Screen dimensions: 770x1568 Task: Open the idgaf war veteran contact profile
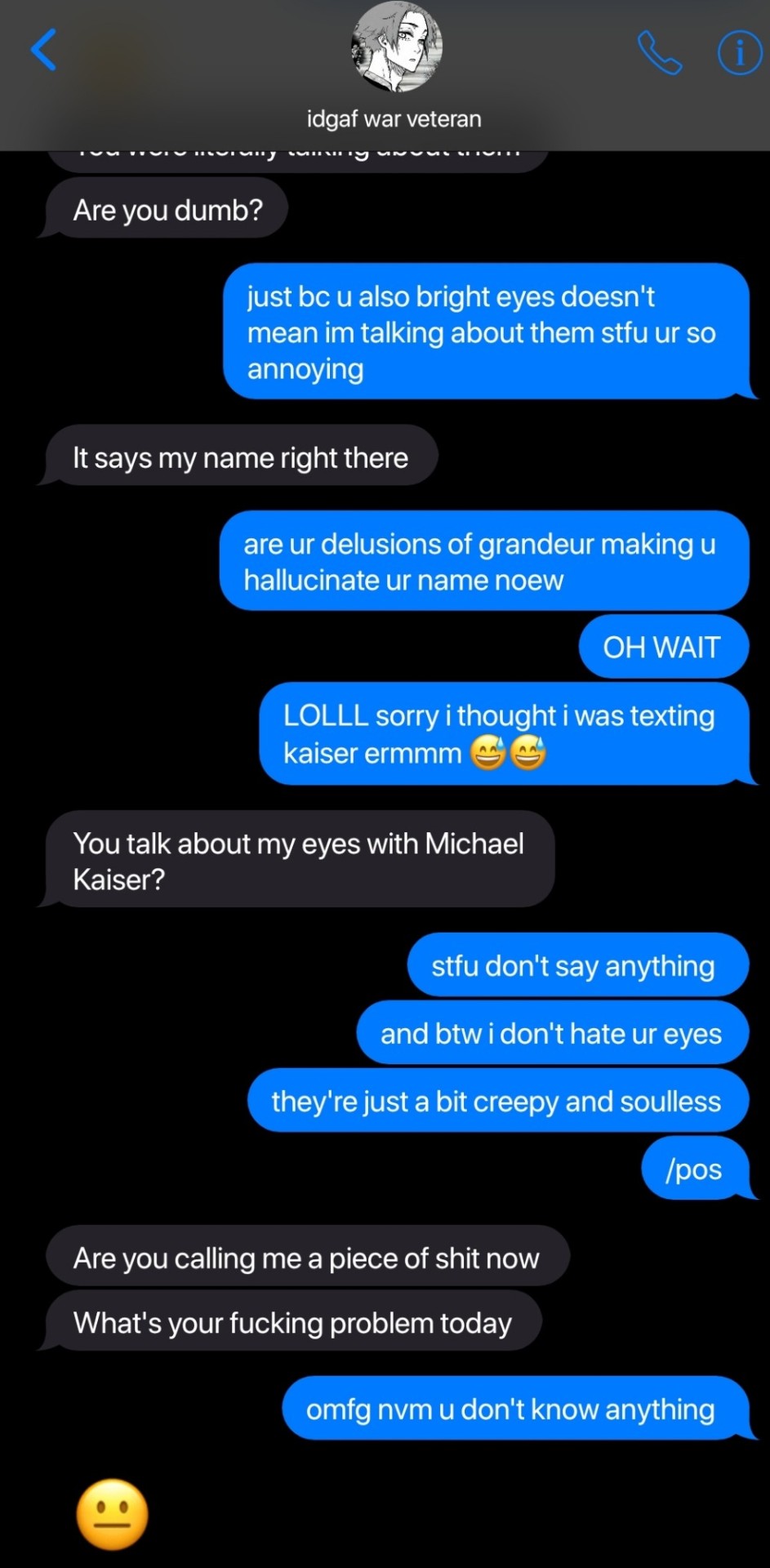[396, 47]
